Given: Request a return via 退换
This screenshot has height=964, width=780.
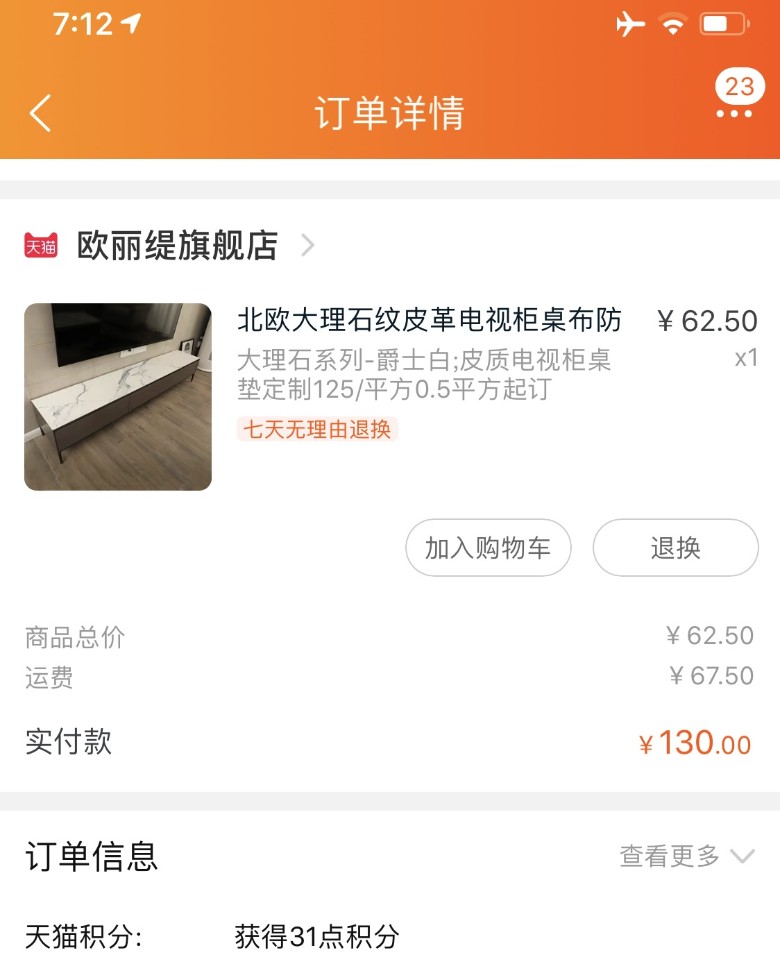Looking at the screenshot, I should point(675,548).
